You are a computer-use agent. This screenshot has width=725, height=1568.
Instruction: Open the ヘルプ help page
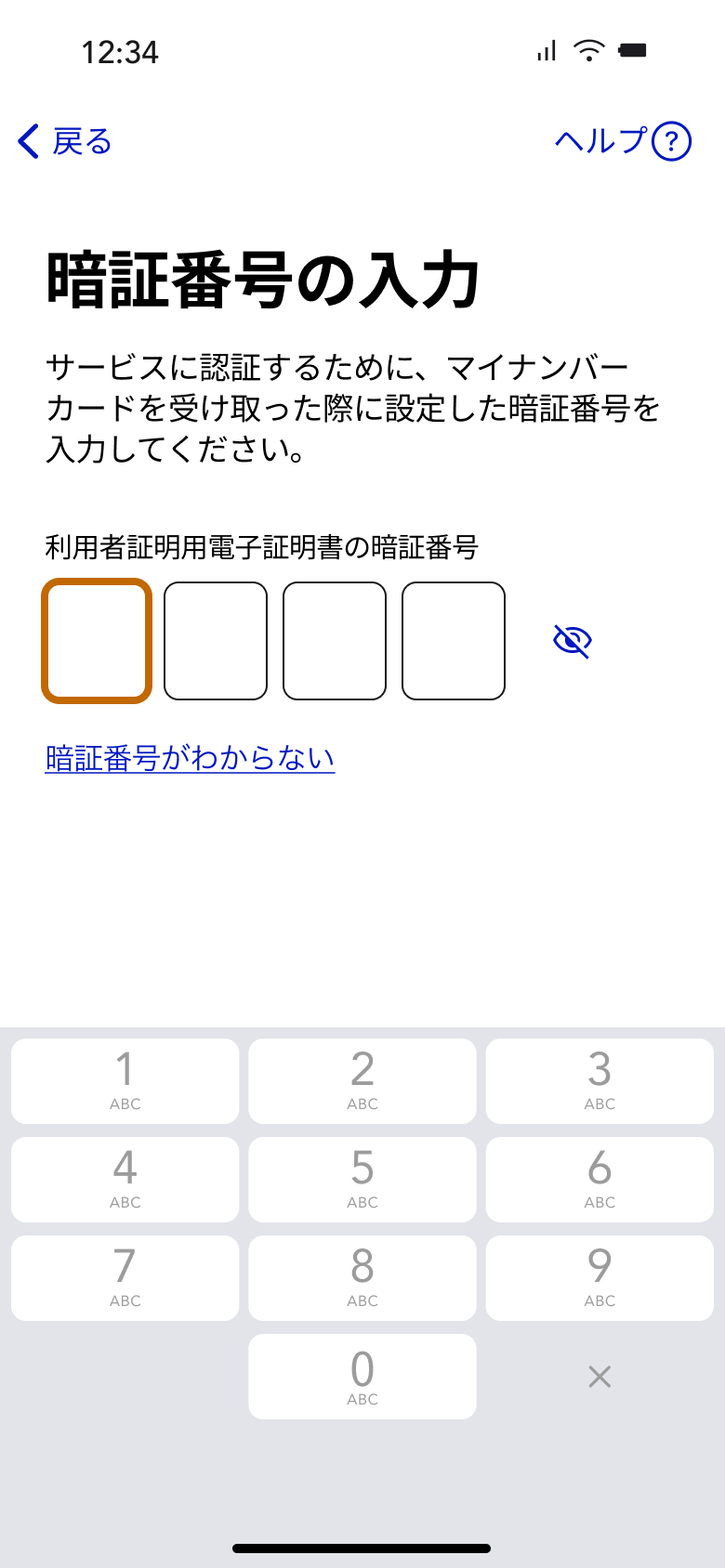(x=622, y=141)
